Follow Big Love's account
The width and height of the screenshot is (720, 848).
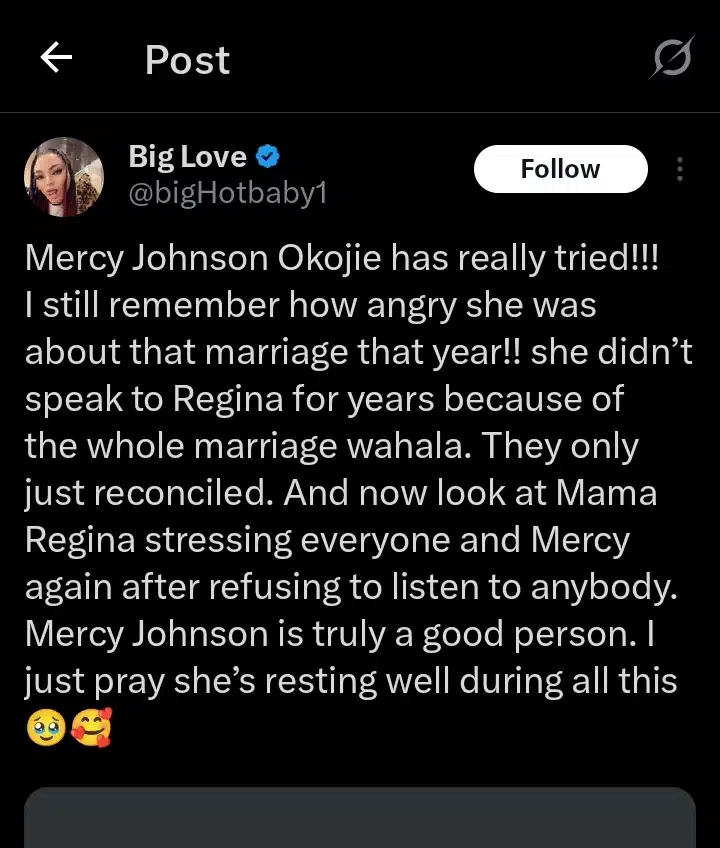tap(560, 169)
